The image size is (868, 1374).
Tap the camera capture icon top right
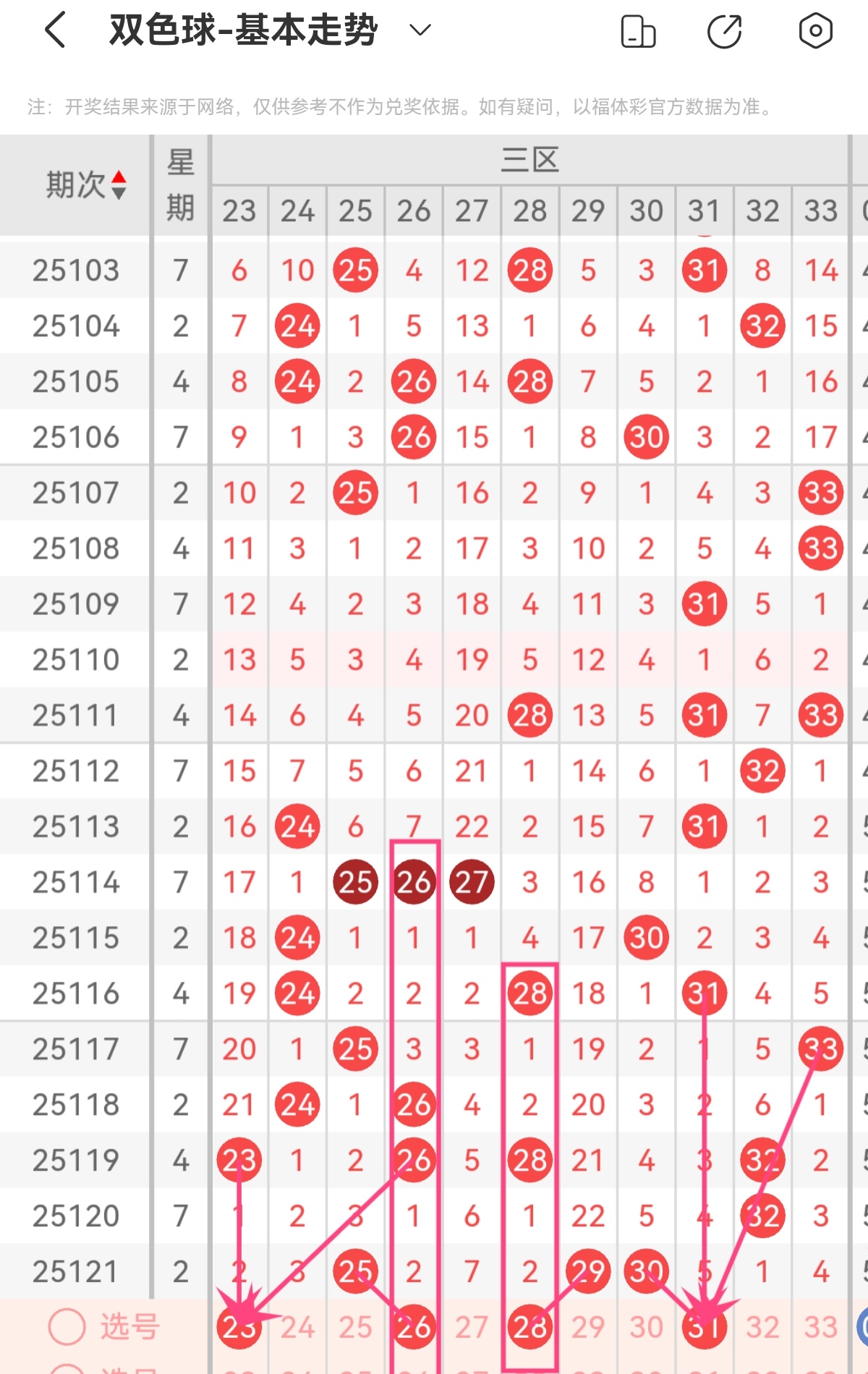(814, 30)
